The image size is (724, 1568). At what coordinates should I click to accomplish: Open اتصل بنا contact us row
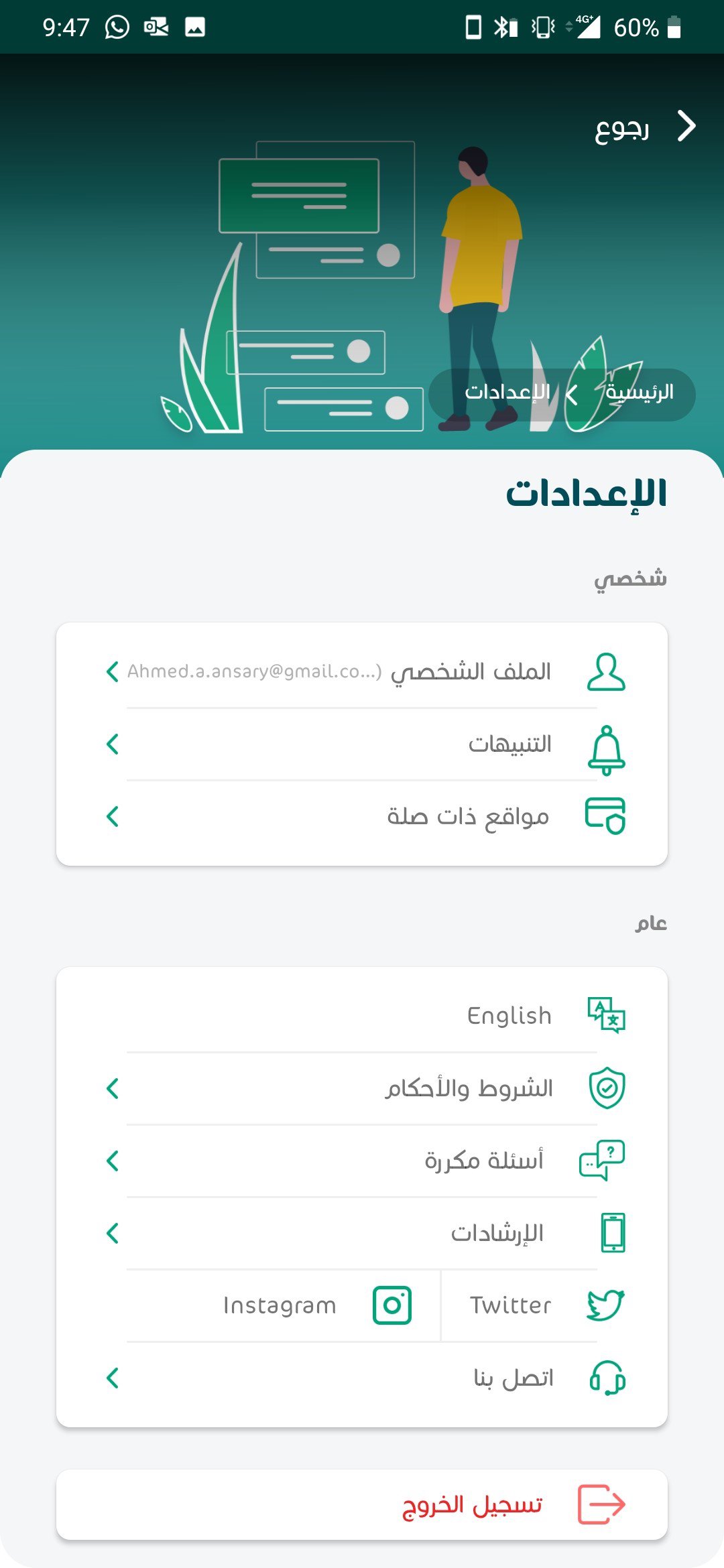362,1378
